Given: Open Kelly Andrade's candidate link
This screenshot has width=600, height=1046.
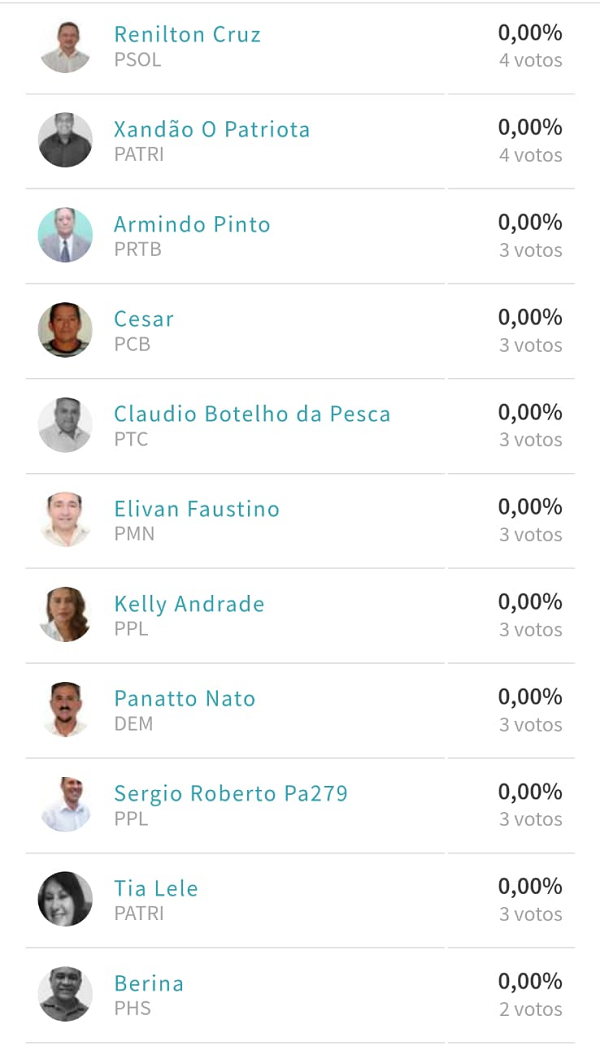Looking at the screenshot, I should coord(189,604).
